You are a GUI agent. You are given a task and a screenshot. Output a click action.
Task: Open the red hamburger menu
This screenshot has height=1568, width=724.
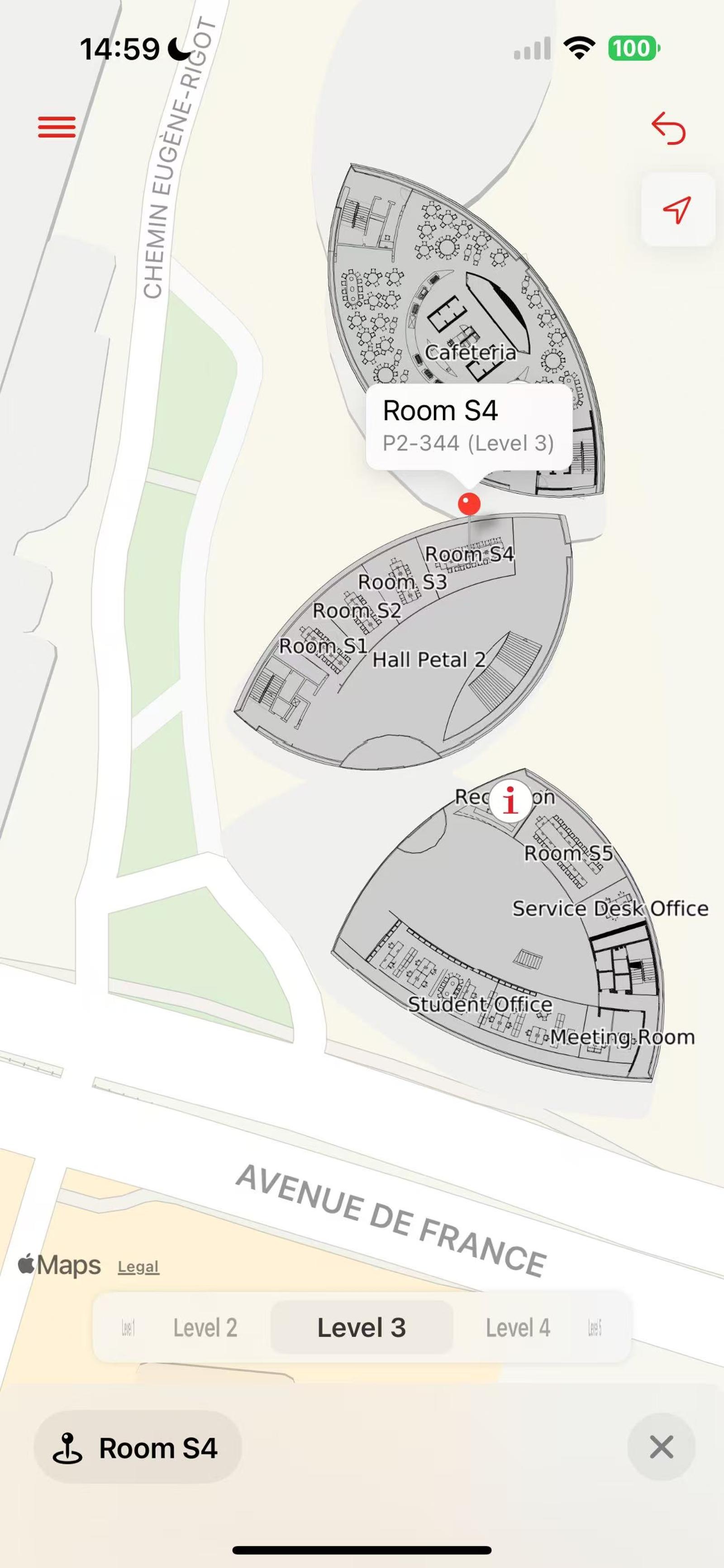click(57, 127)
